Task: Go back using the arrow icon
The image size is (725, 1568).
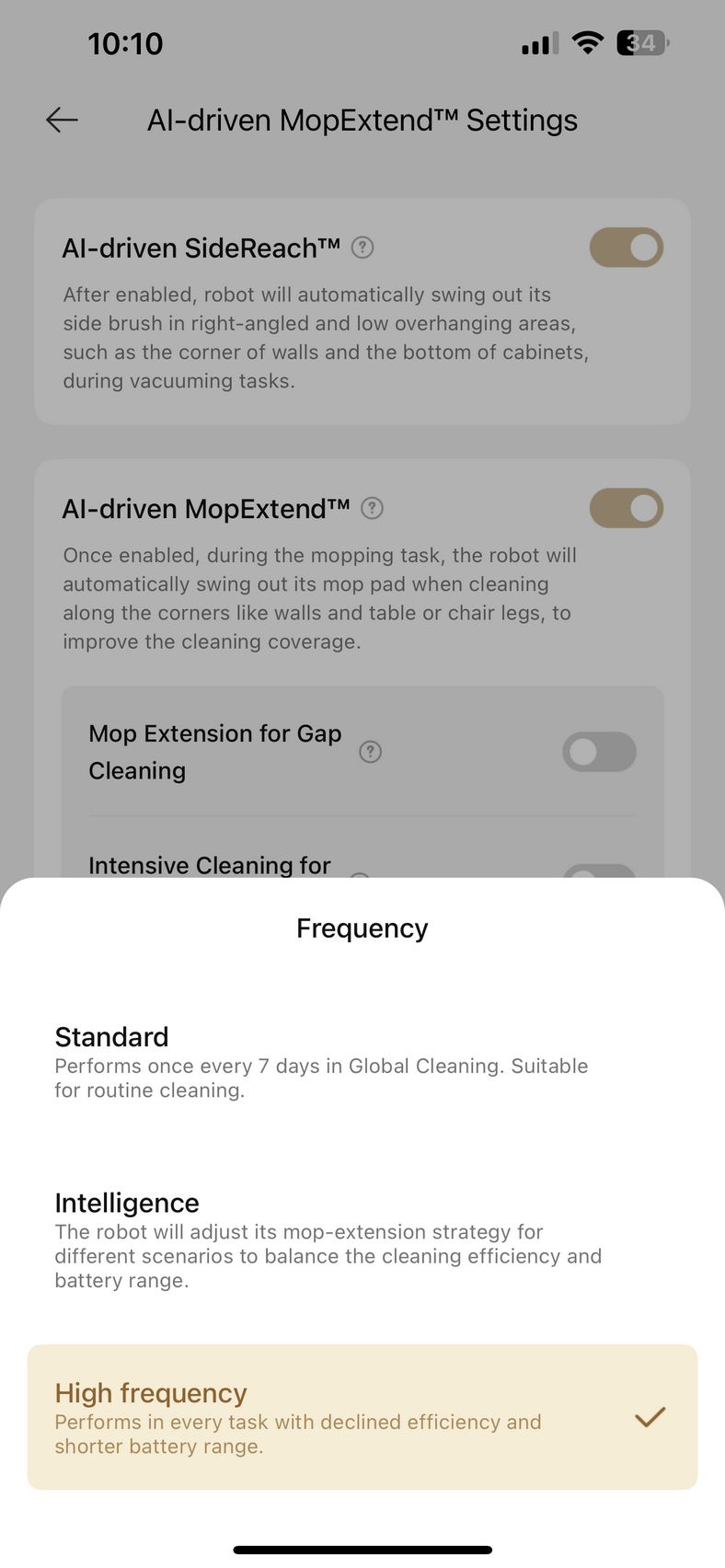Action: (x=62, y=120)
